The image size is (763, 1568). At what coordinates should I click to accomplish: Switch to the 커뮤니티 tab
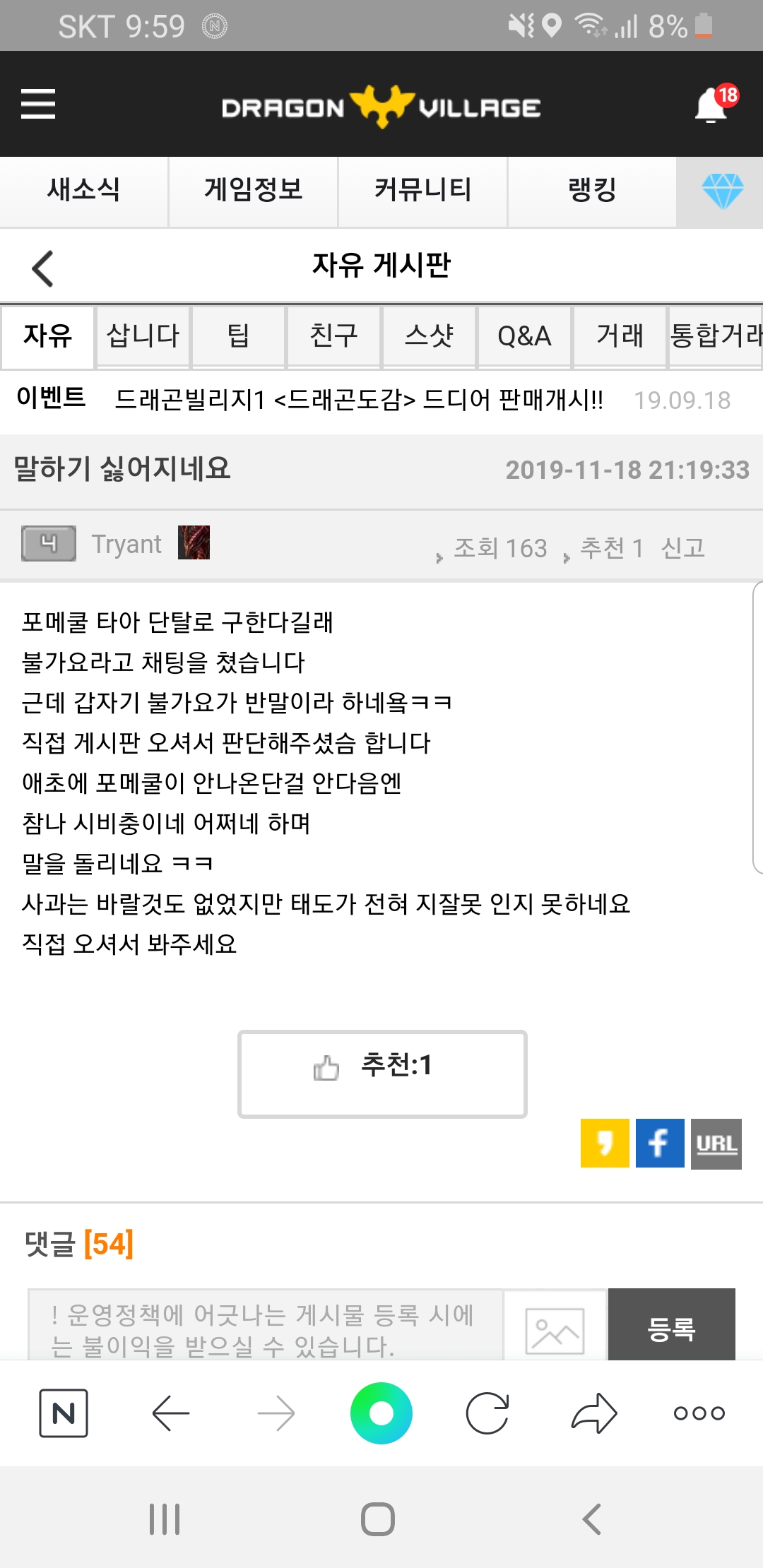(422, 190)
